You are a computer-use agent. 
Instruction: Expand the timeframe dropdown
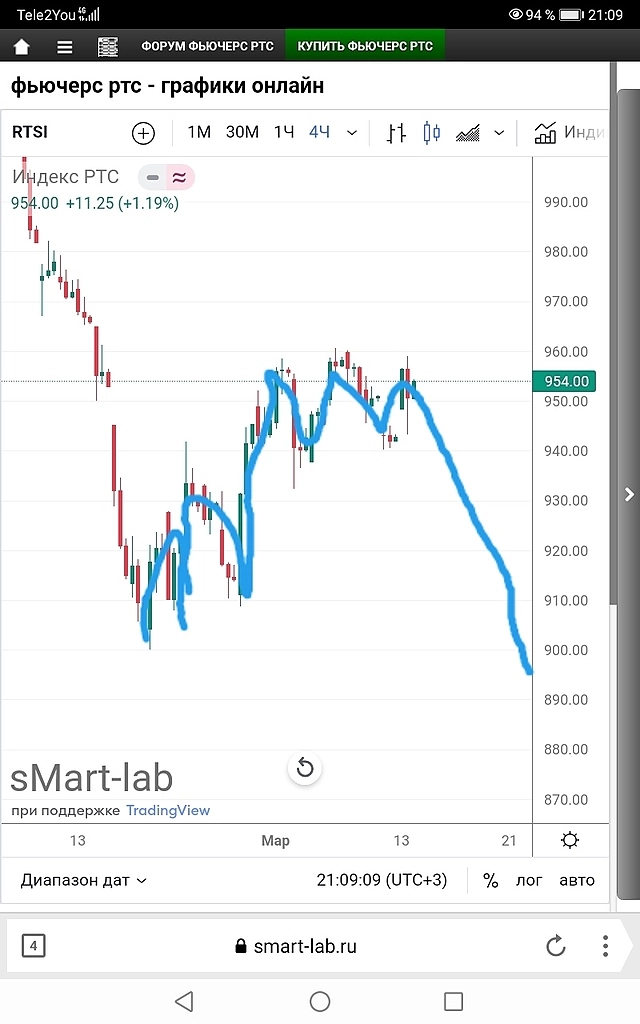[x=352, y=133]
